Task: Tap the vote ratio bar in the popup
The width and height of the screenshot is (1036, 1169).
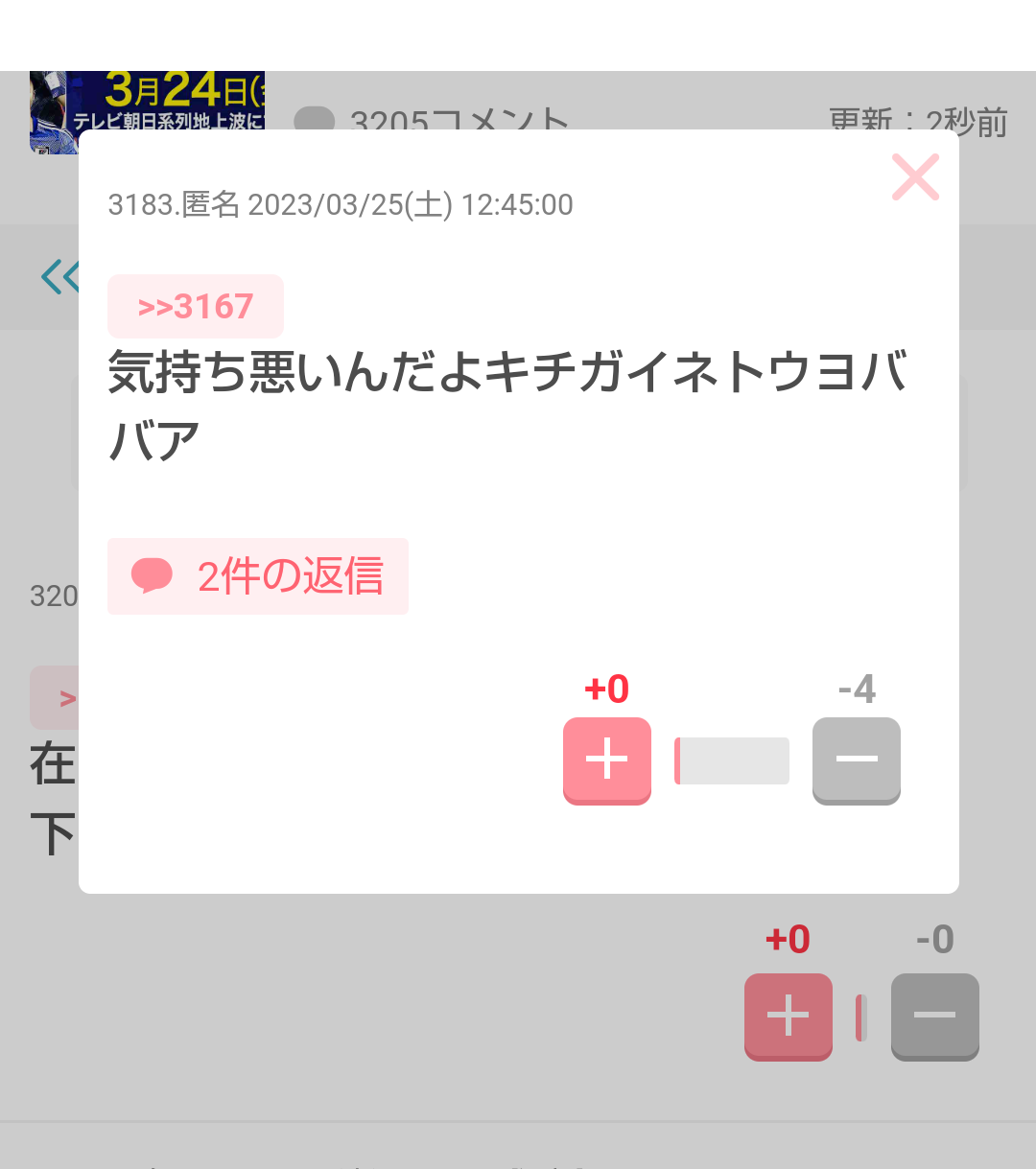Action: pos(731,760)
